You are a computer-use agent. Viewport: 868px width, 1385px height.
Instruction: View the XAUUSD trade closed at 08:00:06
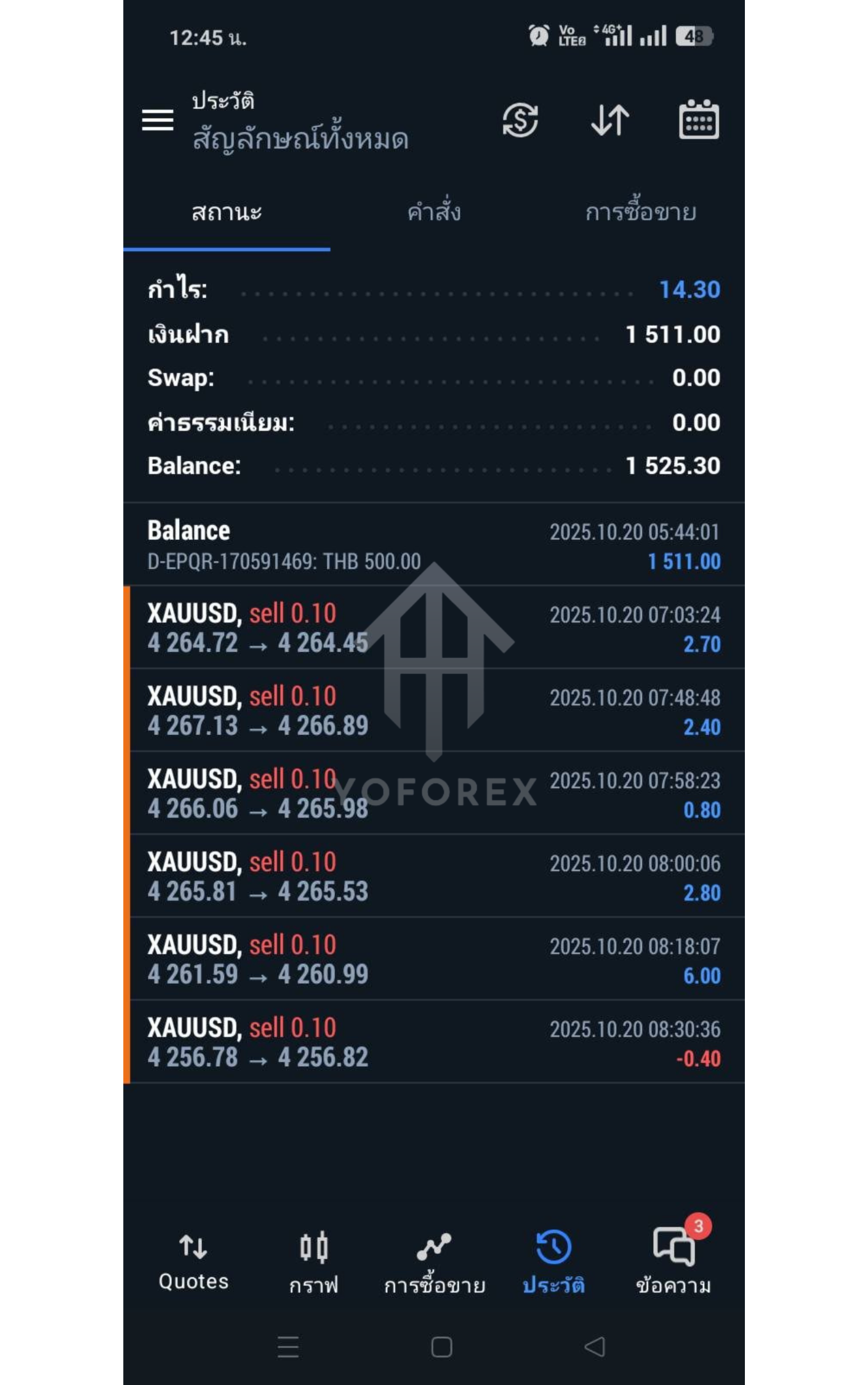pyautogui.click(x=434, y=877)
